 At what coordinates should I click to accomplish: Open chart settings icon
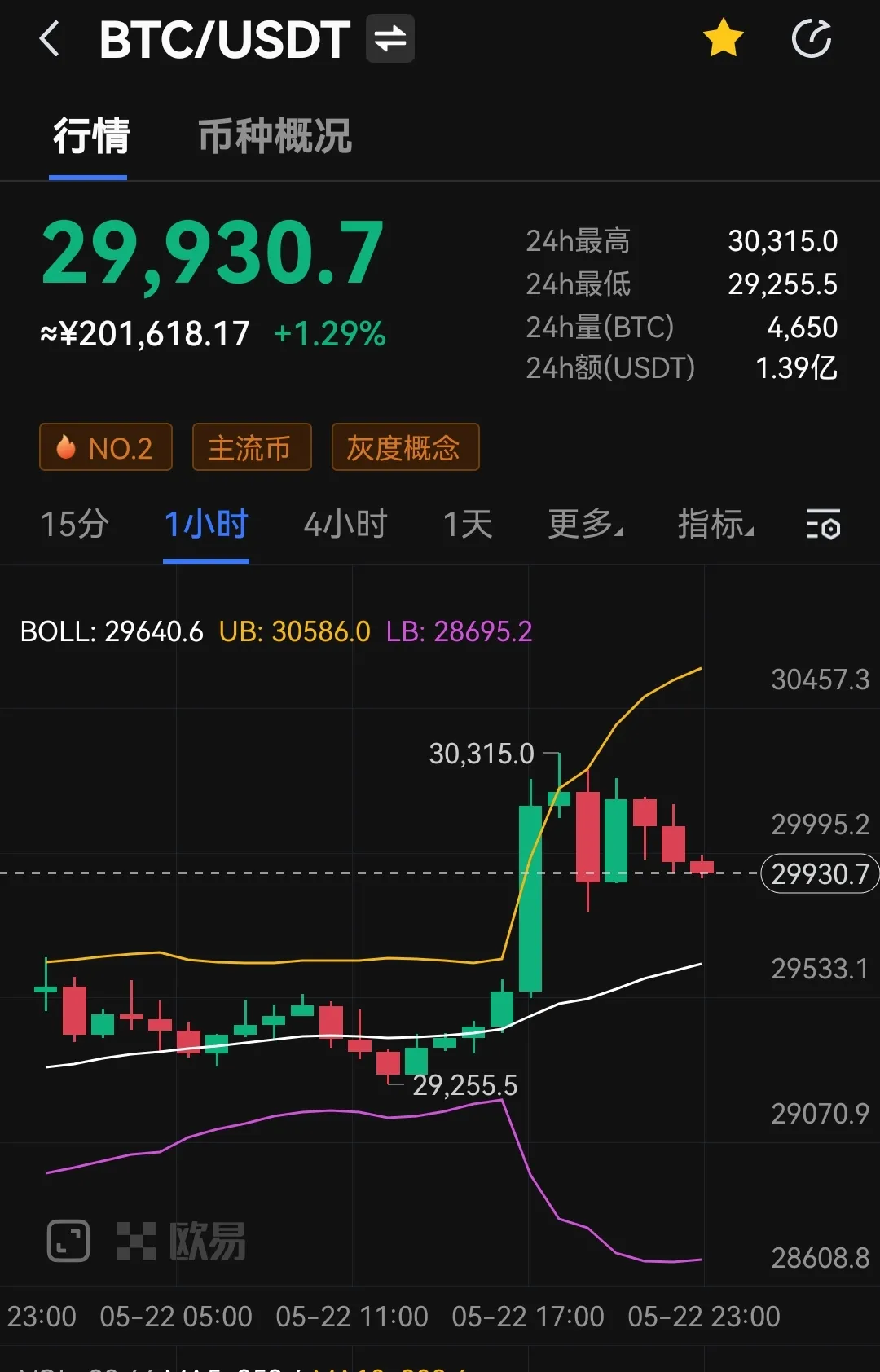(x=823, y=524)
